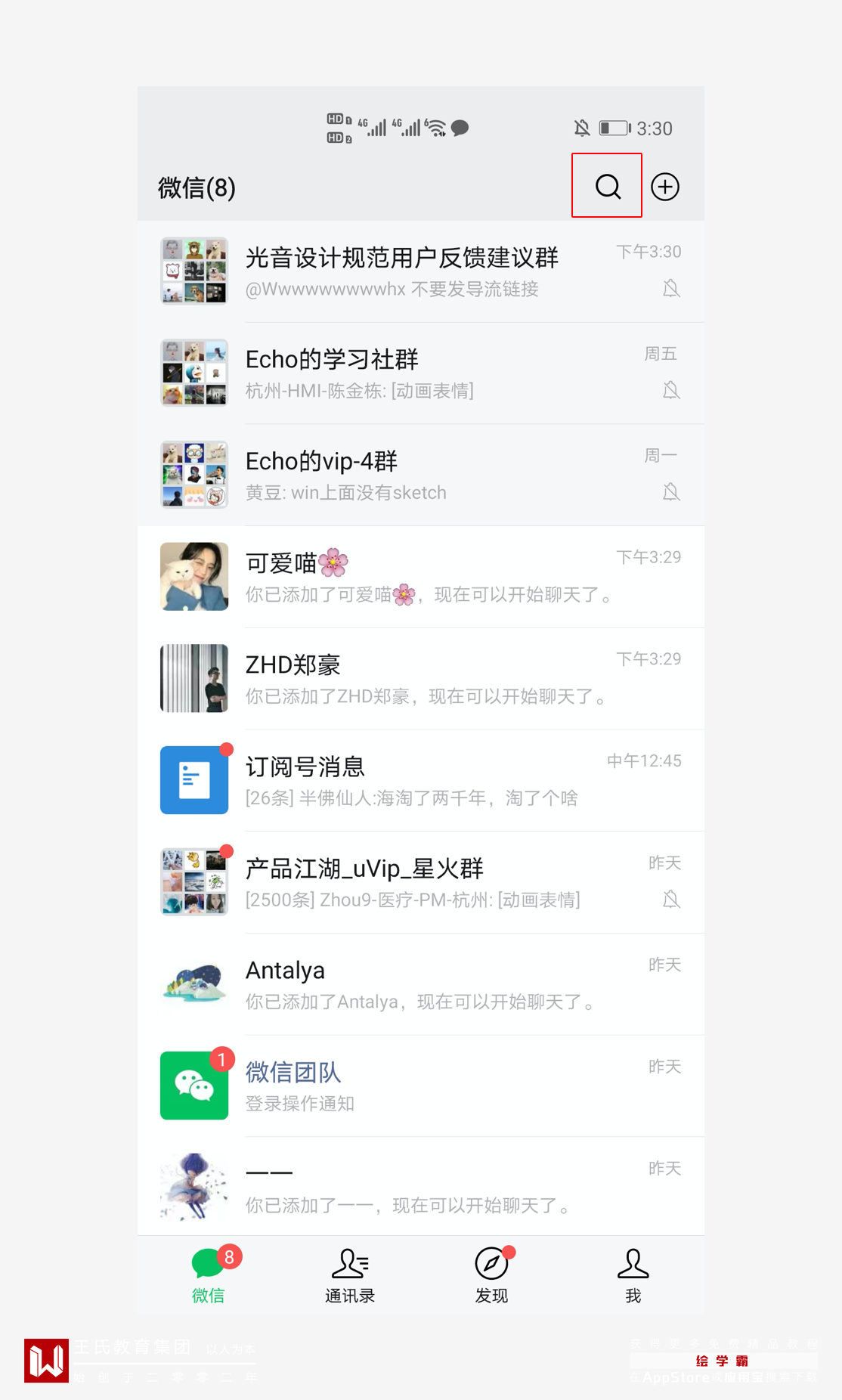Open the chat named 一一
This screenshot has width=842, height=1400.
pos(420,1187)
